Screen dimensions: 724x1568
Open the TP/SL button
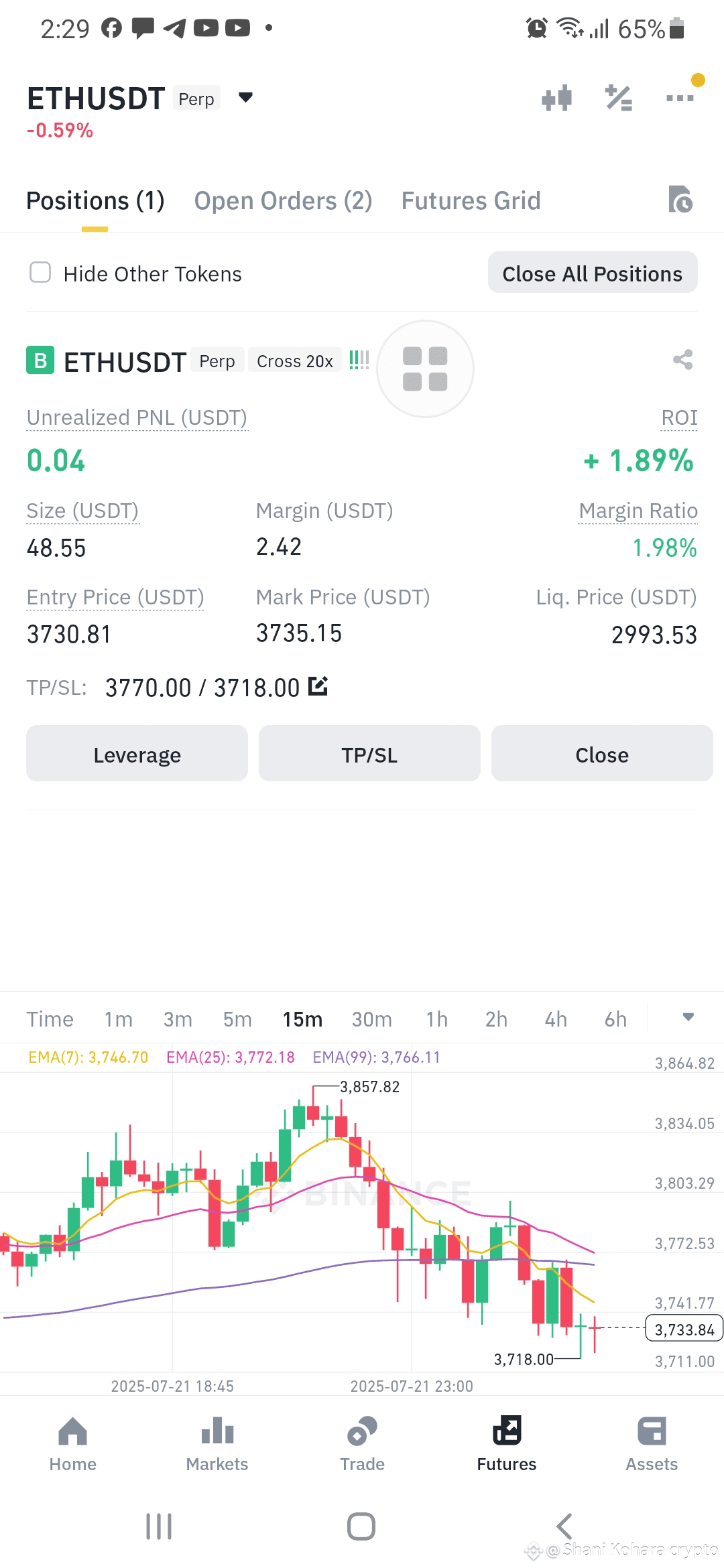[369, 755]
